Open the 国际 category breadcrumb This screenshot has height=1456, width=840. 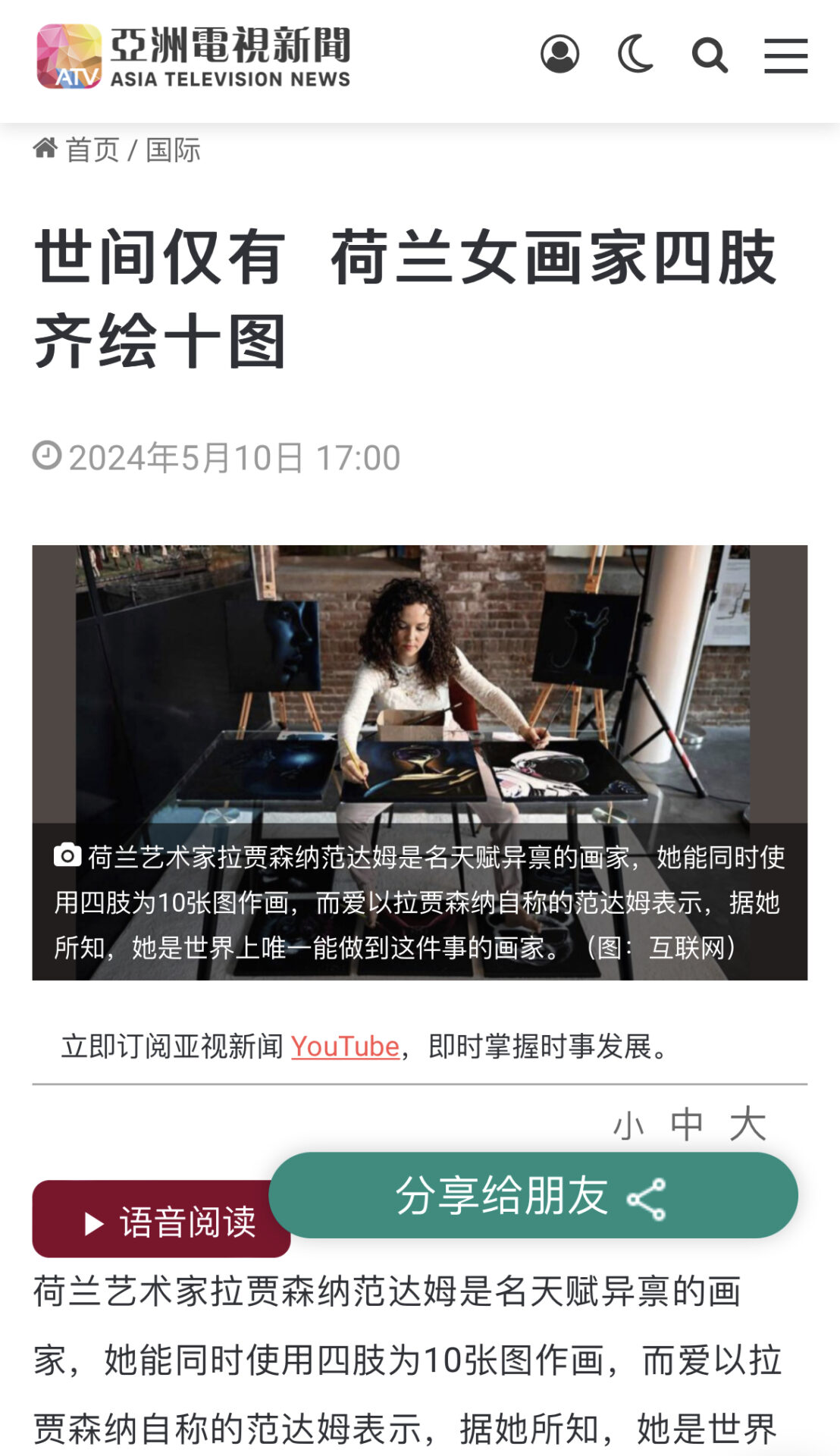point(173,149)
